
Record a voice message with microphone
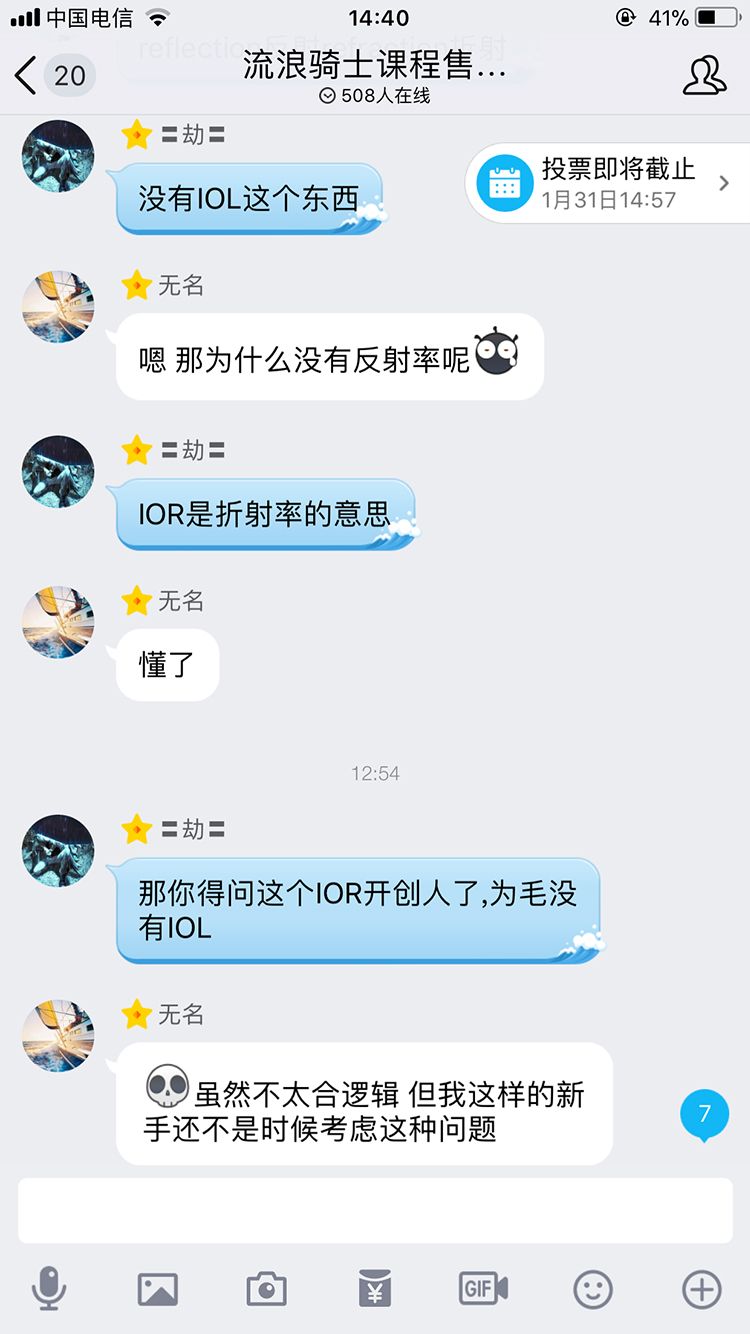point(48,1288)
